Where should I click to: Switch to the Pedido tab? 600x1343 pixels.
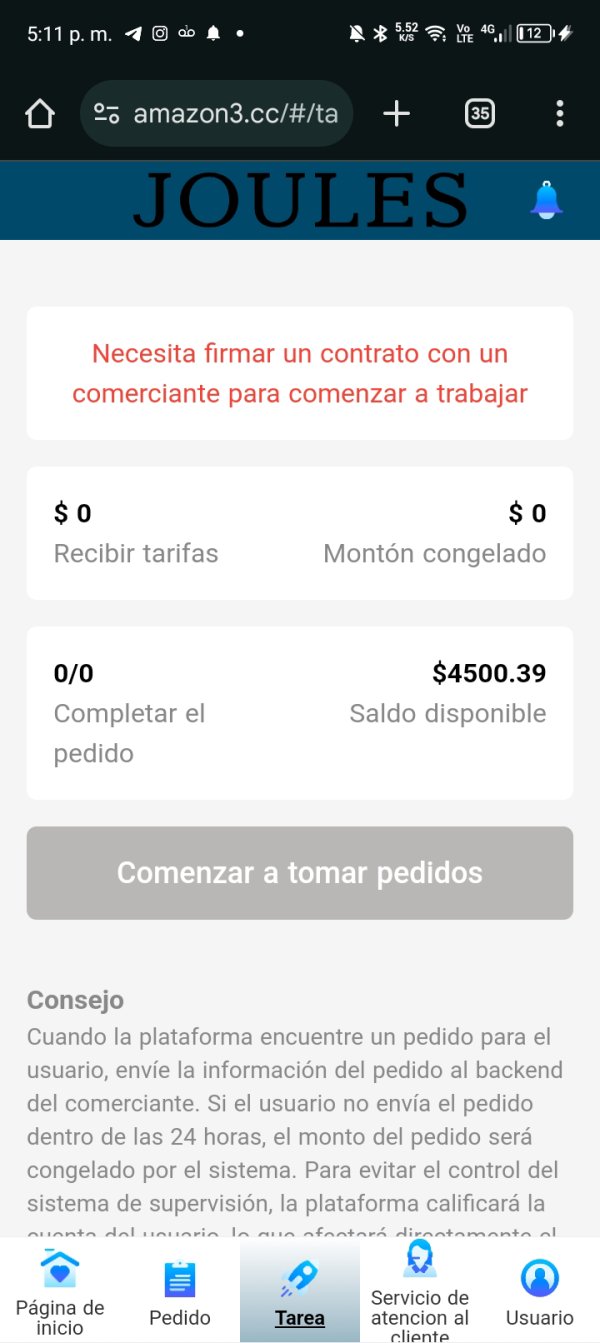pos(180,1292)
